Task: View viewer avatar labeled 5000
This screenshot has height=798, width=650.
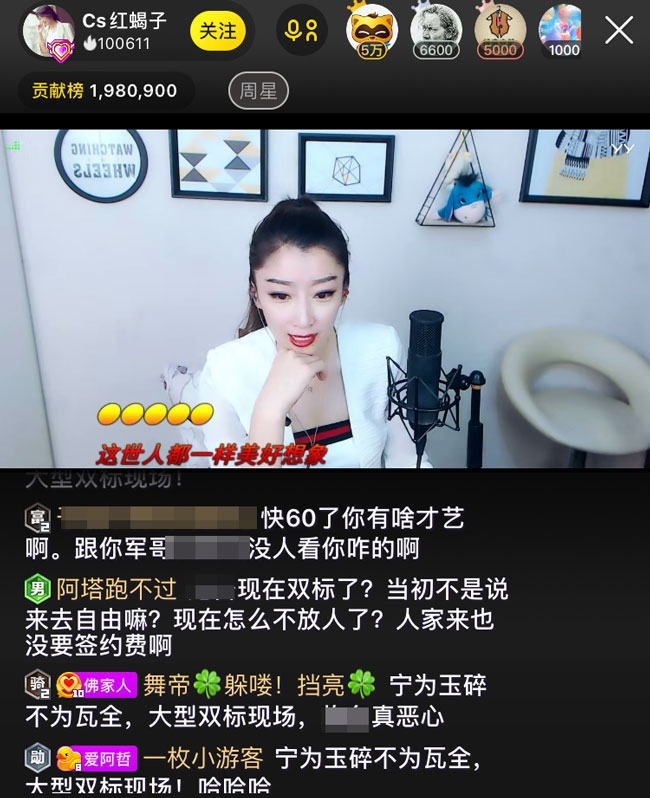Action: pyautogui.click(x=500, y=31)
